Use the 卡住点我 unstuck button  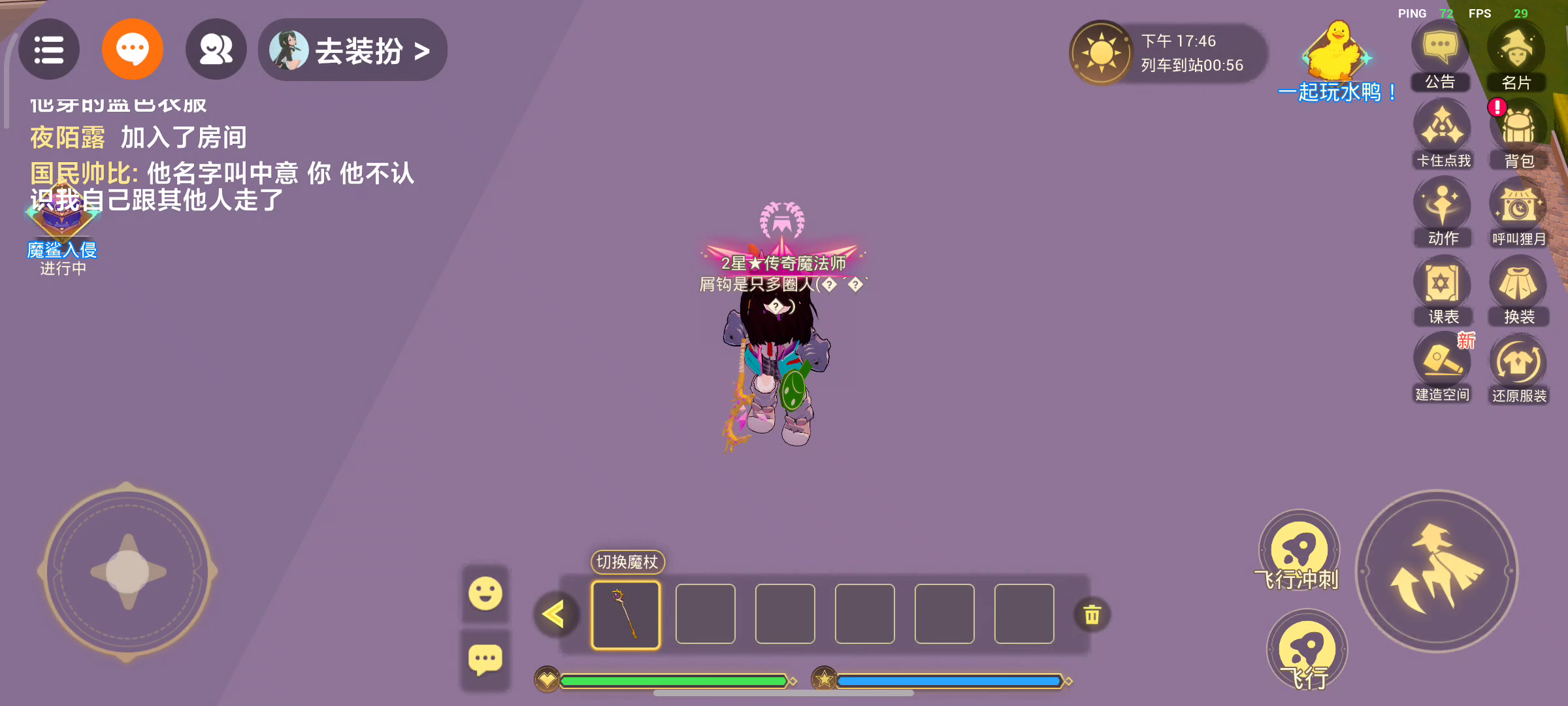(x=1442, y=129)
